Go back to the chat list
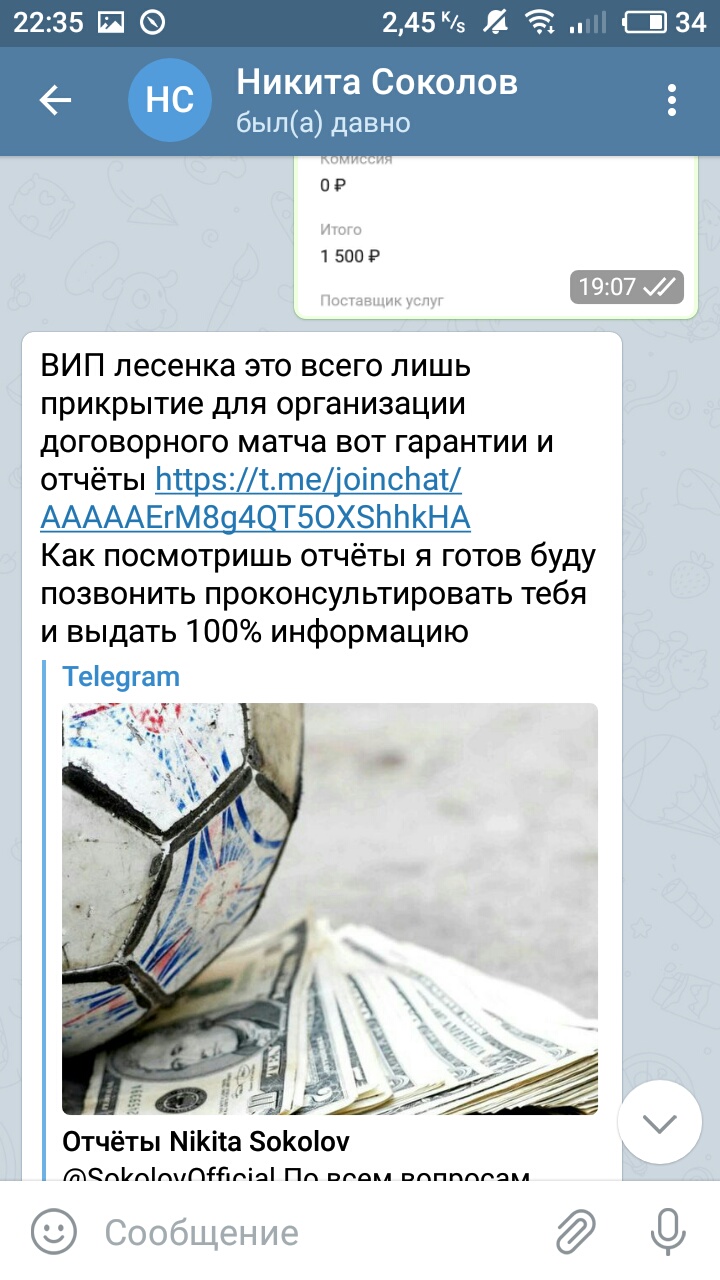Screen dimensions: 720x1280 tap(55, 100)
